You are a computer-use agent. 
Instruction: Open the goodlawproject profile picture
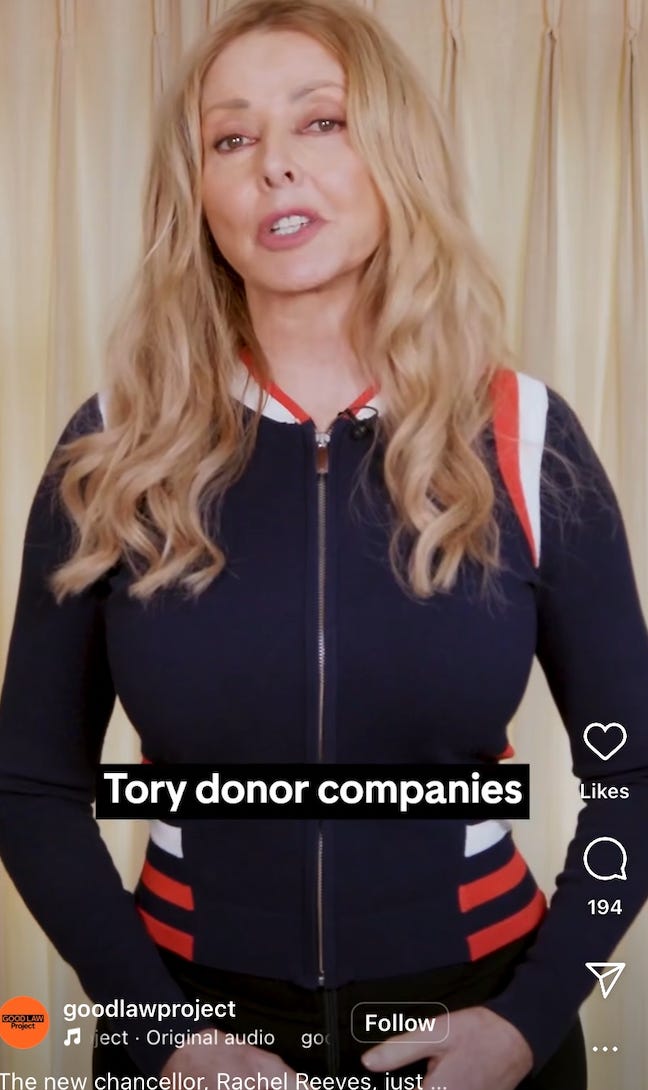24,1022
